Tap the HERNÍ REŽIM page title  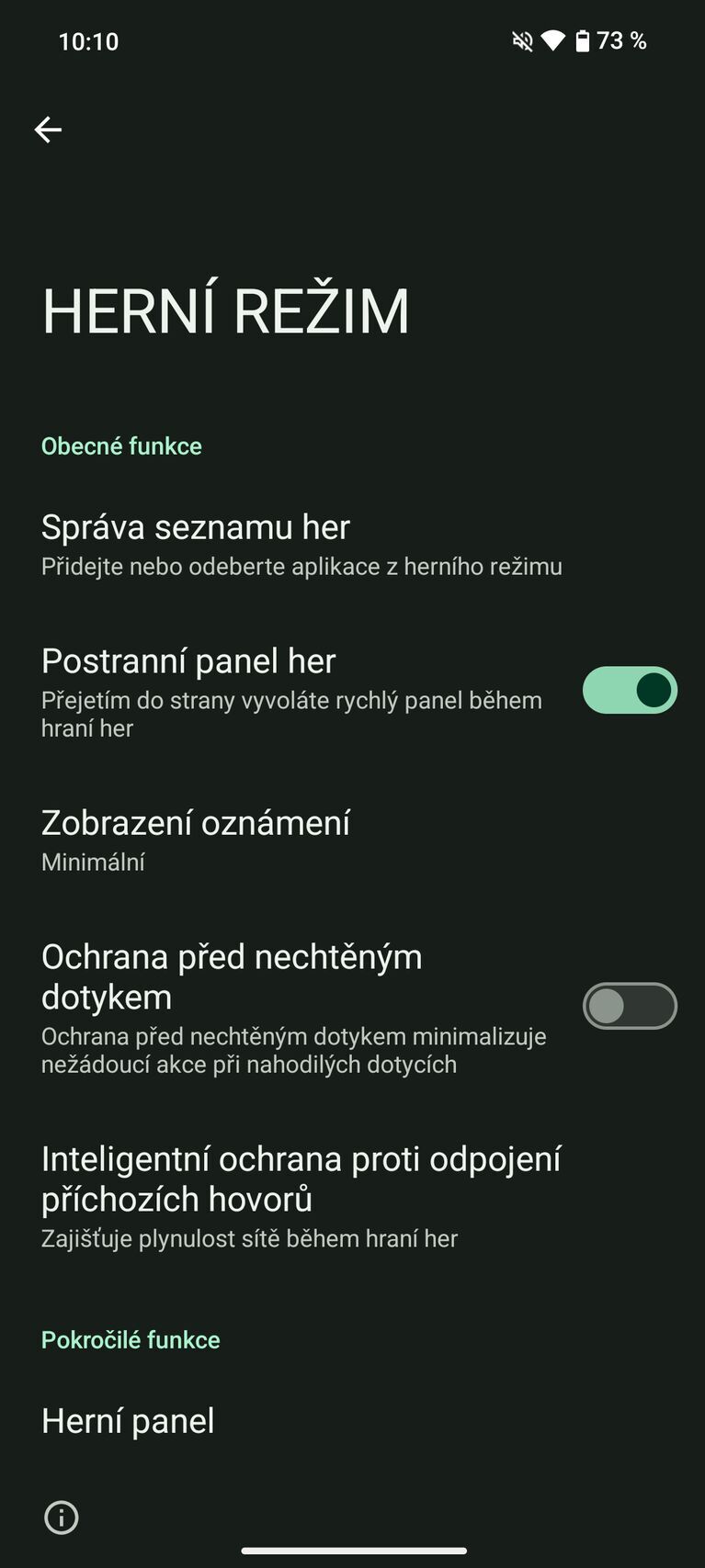(x=225, y=309)
